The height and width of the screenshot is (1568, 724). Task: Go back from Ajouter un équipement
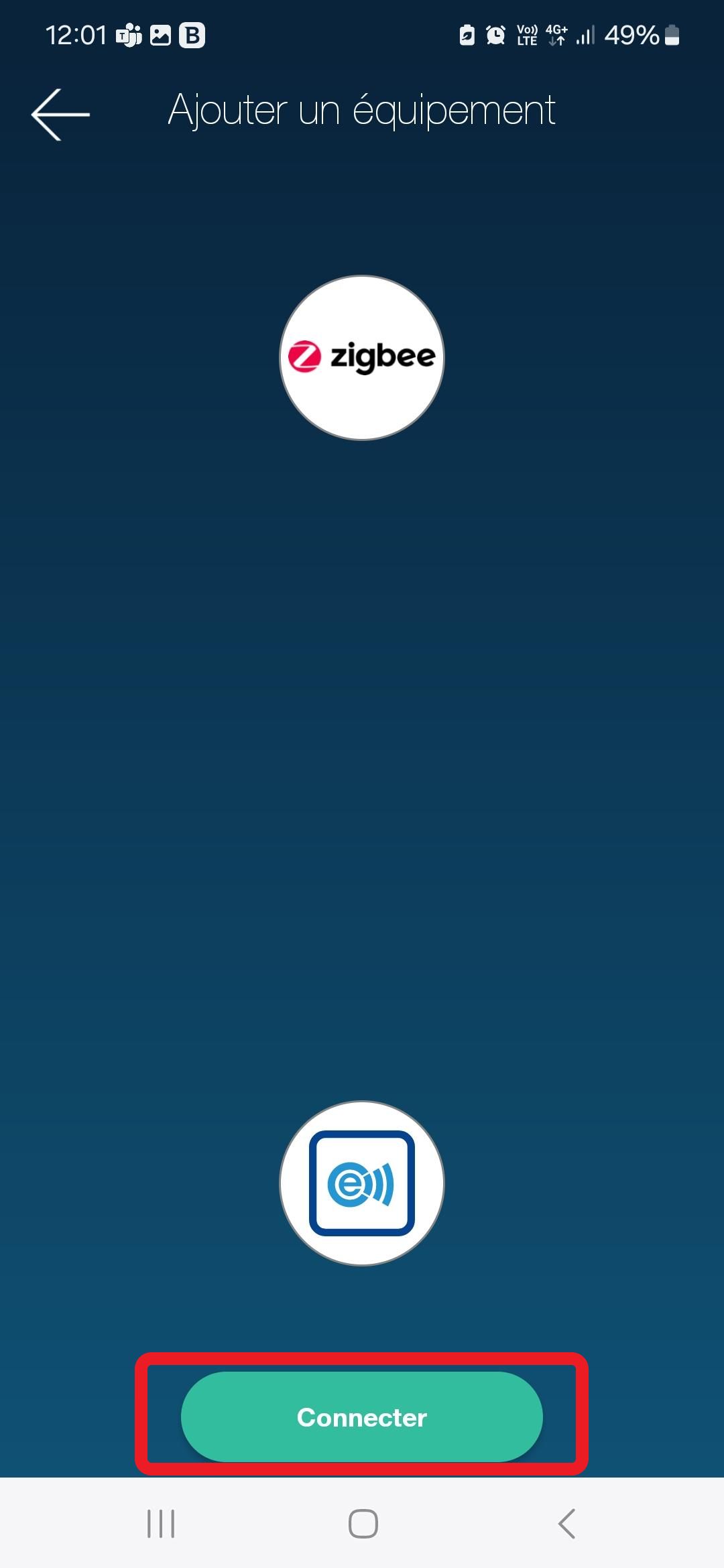coord(60,115)
